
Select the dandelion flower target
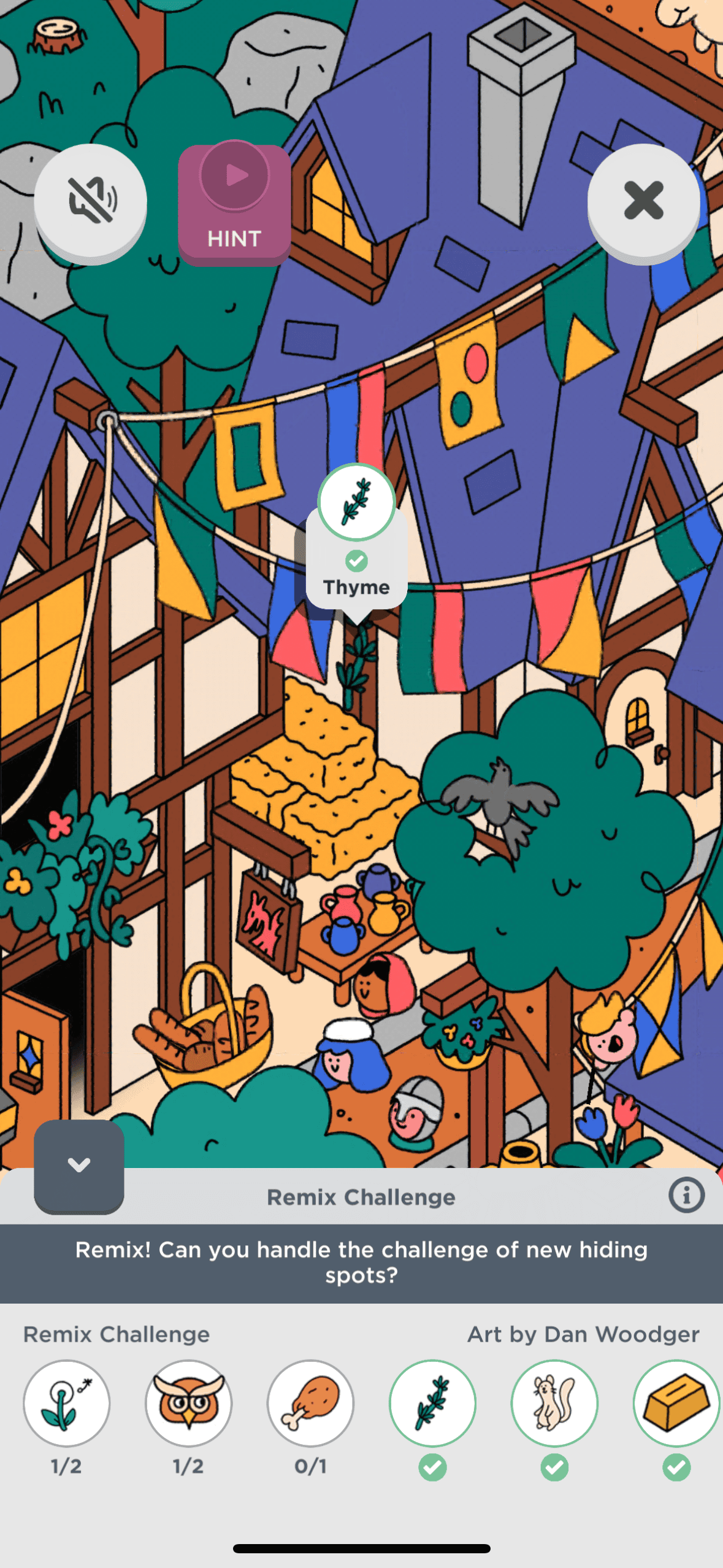pyautogui.click(x=66, y=1402)
